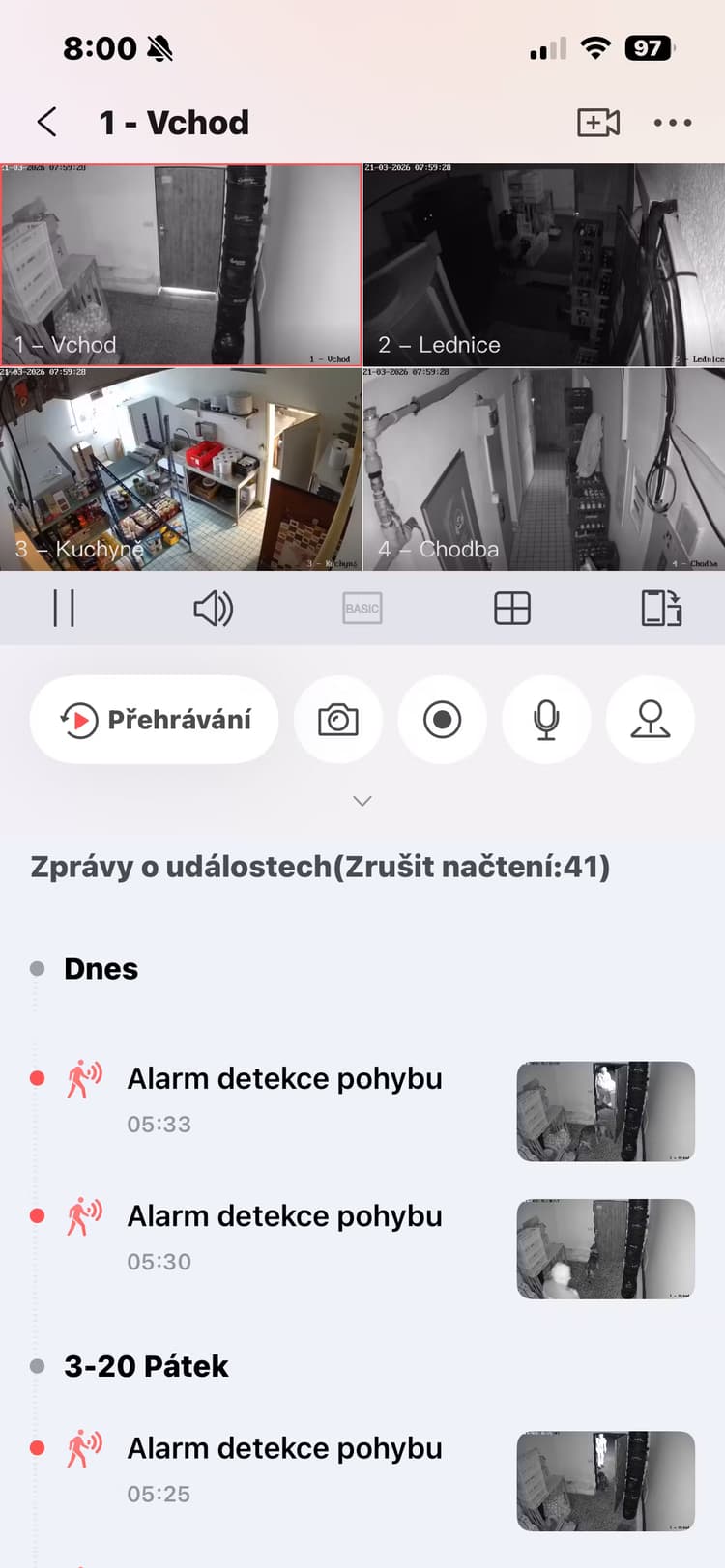
Task: Start recording with the record icon
Action: 442,720
